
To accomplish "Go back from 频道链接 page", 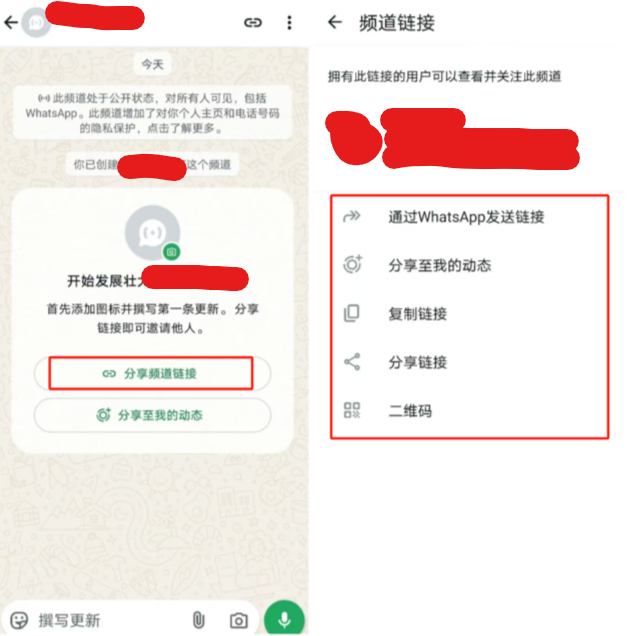I will 335,22.
